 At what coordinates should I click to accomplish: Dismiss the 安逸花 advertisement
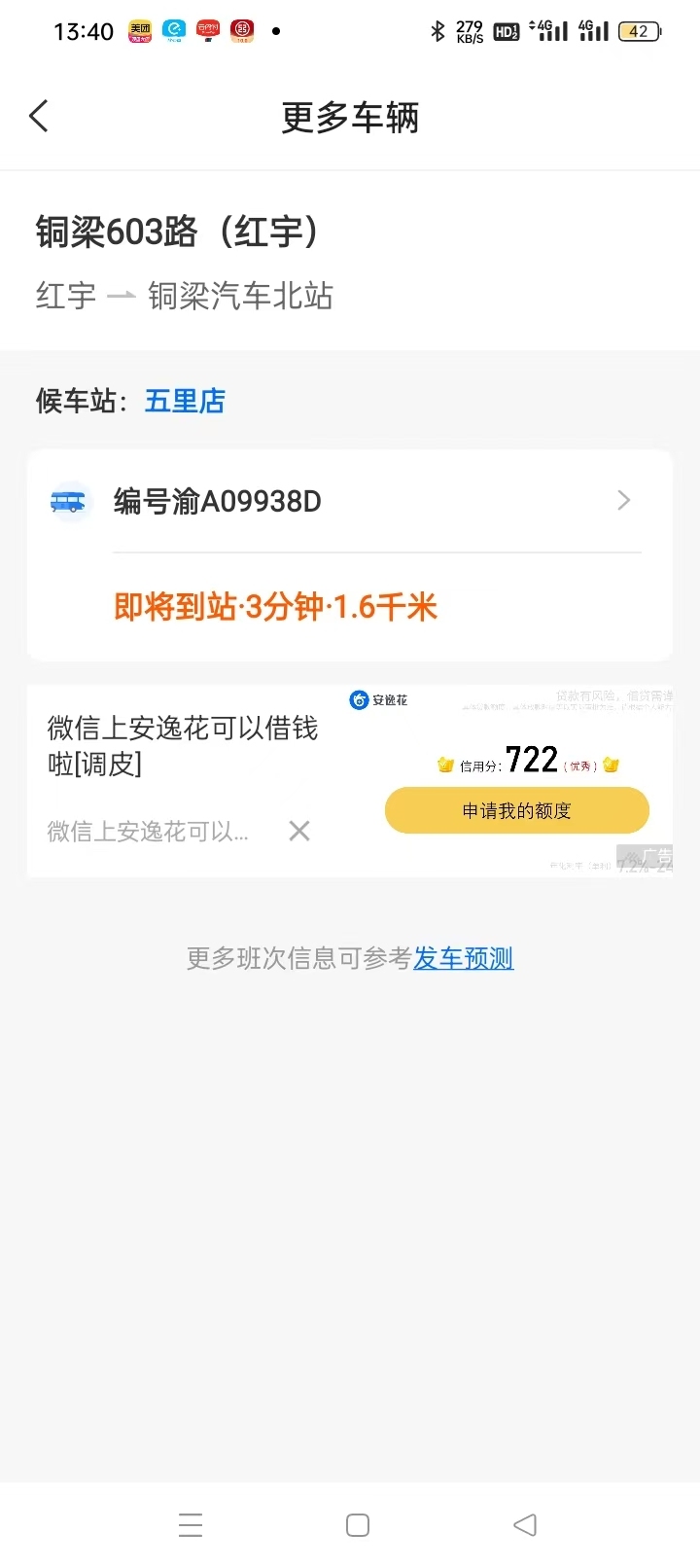[299, 831]
